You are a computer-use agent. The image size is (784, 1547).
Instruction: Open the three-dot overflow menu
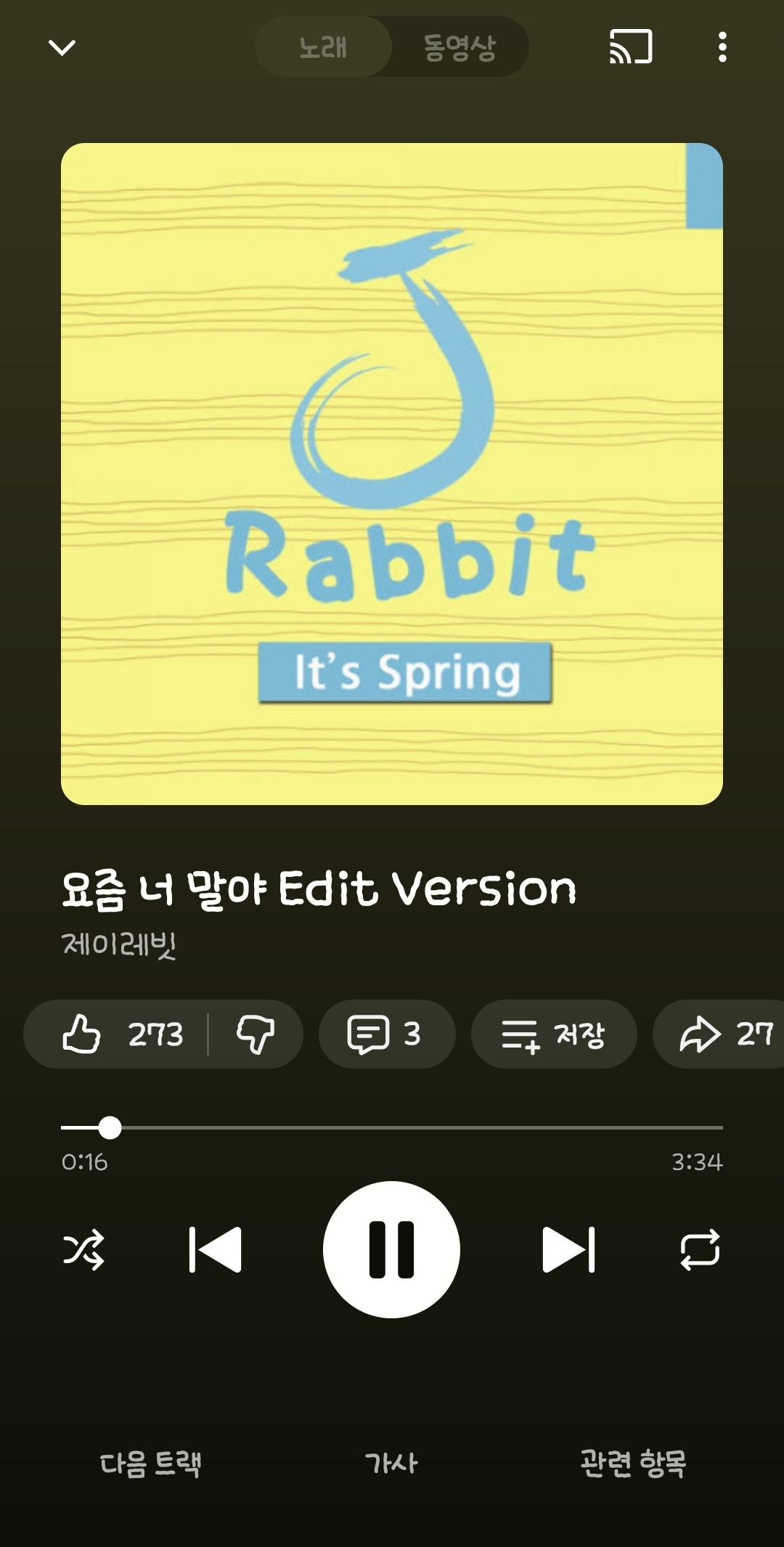click(x=722, y=47)
